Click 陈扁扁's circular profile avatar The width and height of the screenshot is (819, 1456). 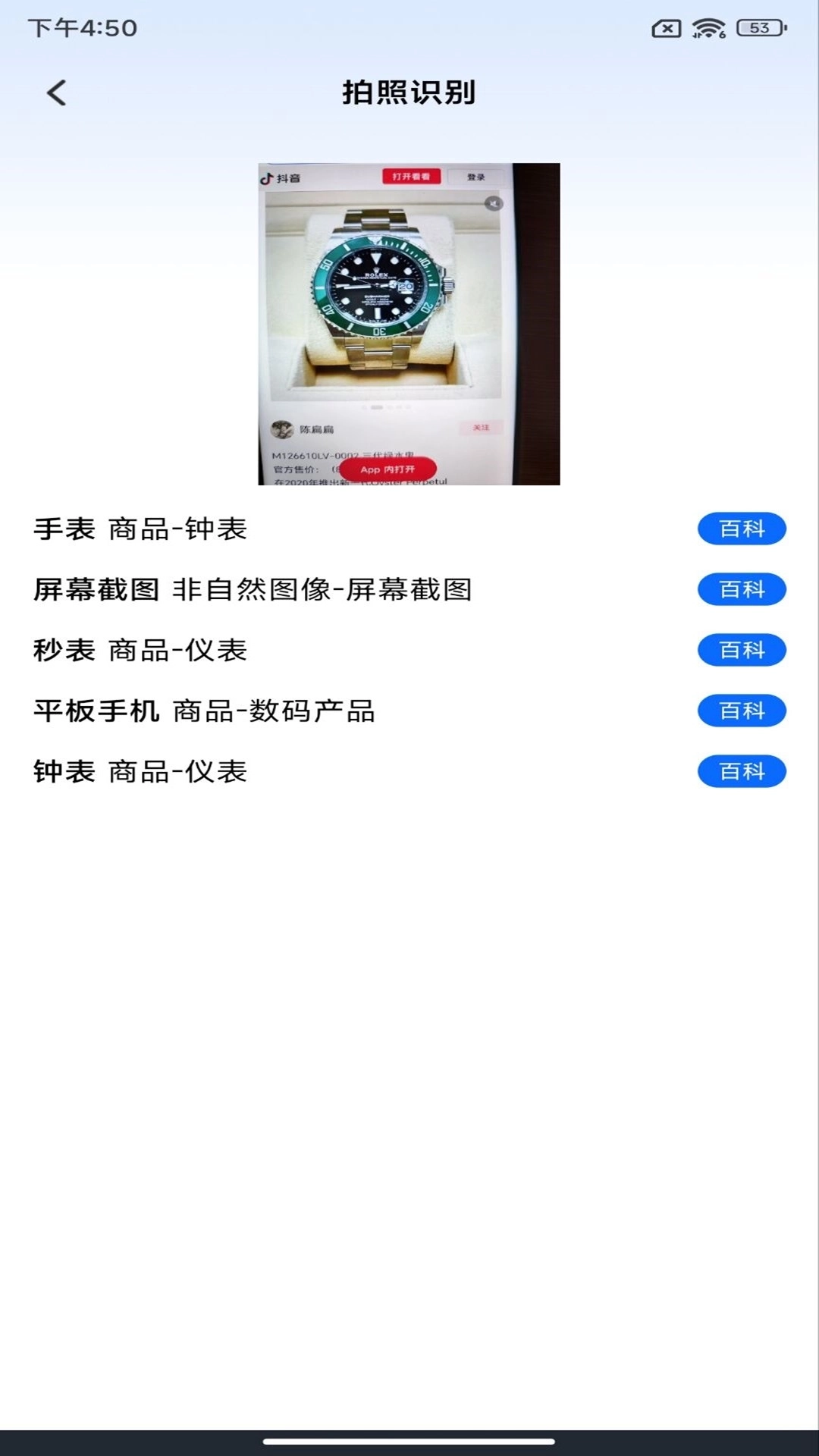coord(281,428)
